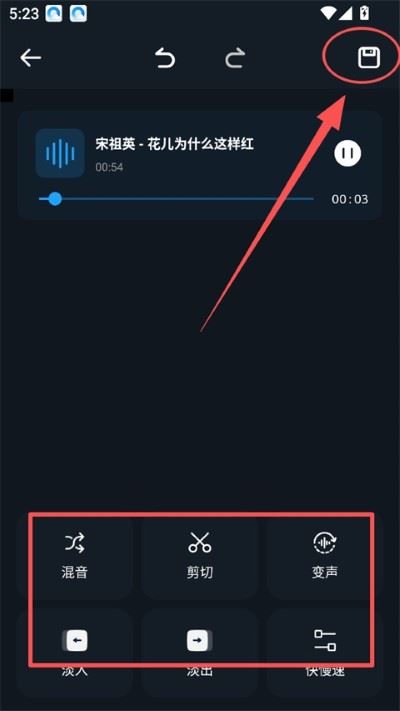Viewport: 400px width, 711px height.
Task: Open the 剪切 cut tool
Action: click(200, 557)
